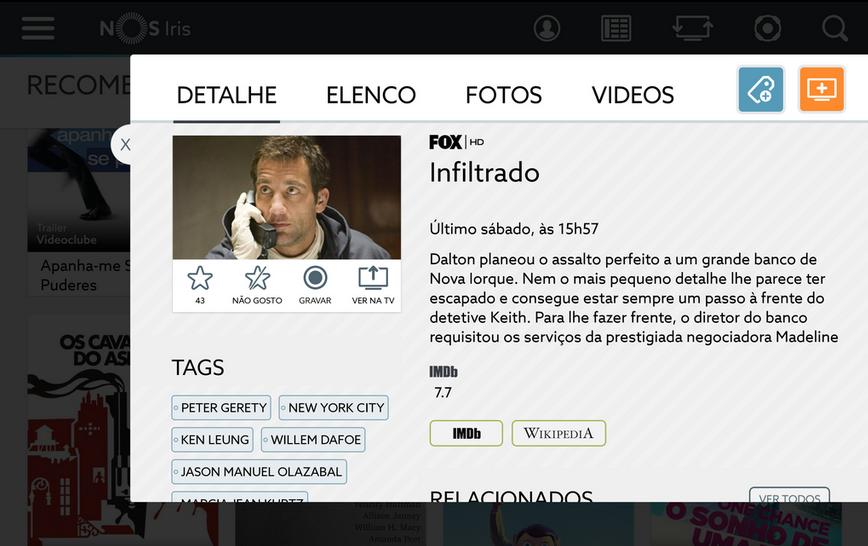Switch to the ELENCO tab

click(x=370, y=95)
